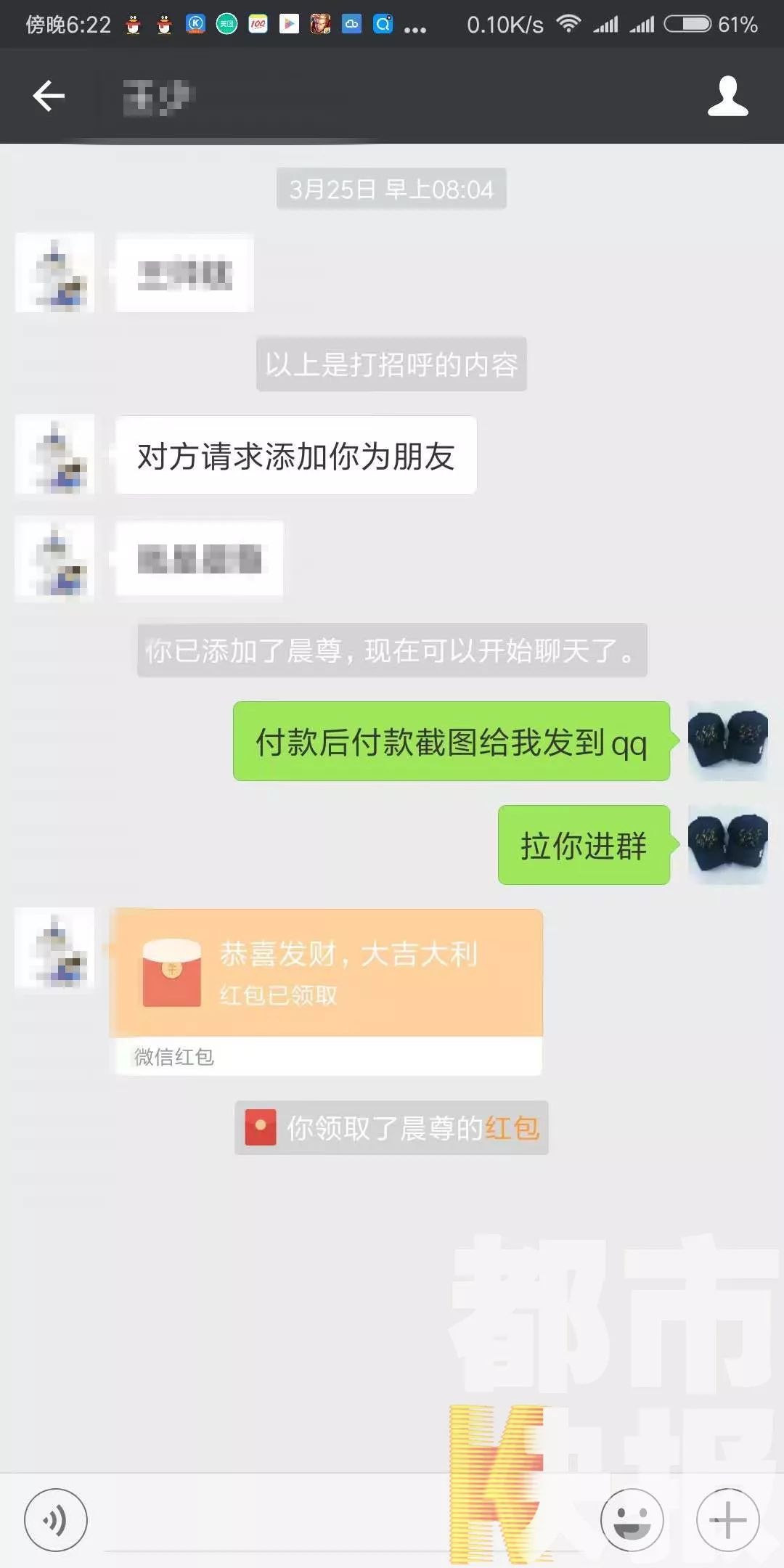The height and width of the screenshot is (1568, 784).
Task: Open the avatar next to 拉你进群
Action: (727, 845)
